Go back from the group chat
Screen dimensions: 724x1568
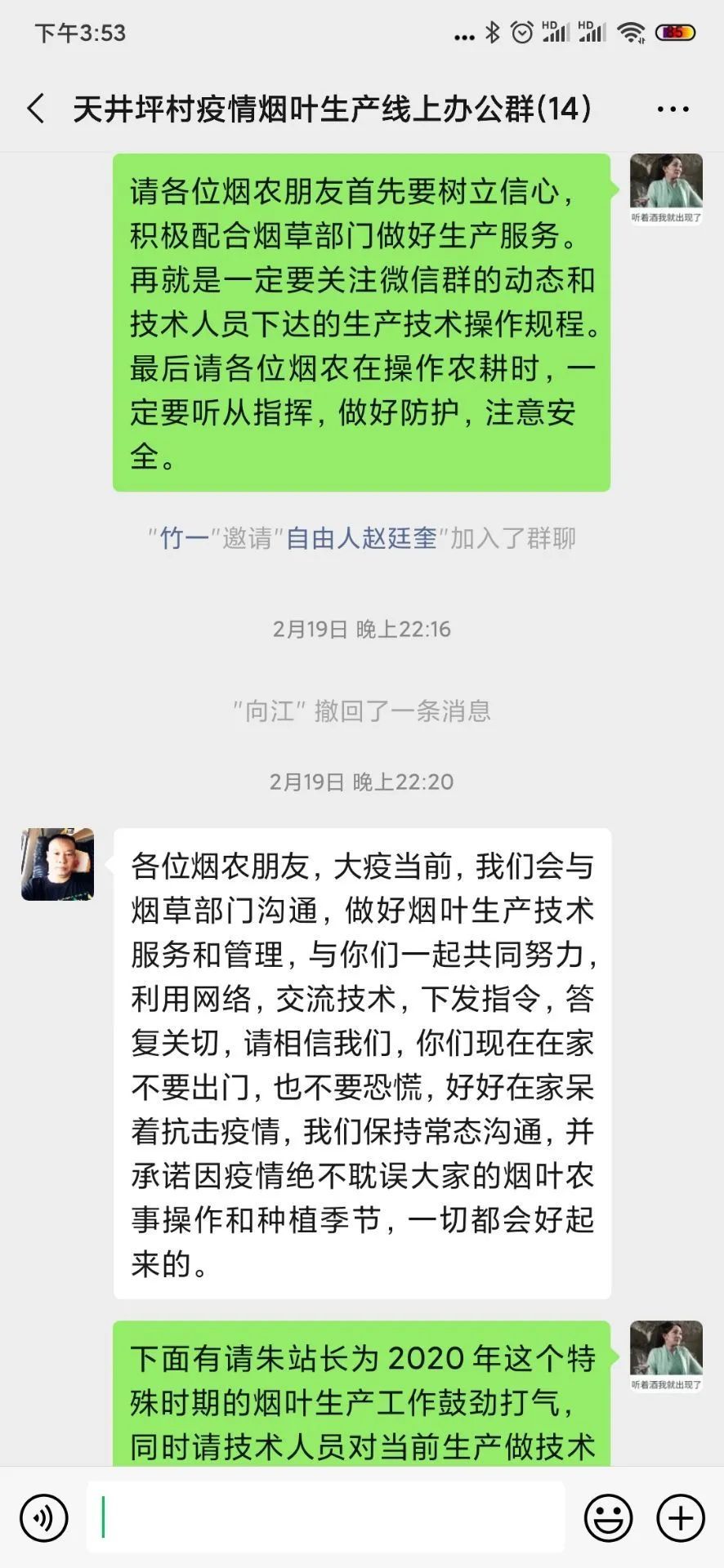(x=36, y=109)
